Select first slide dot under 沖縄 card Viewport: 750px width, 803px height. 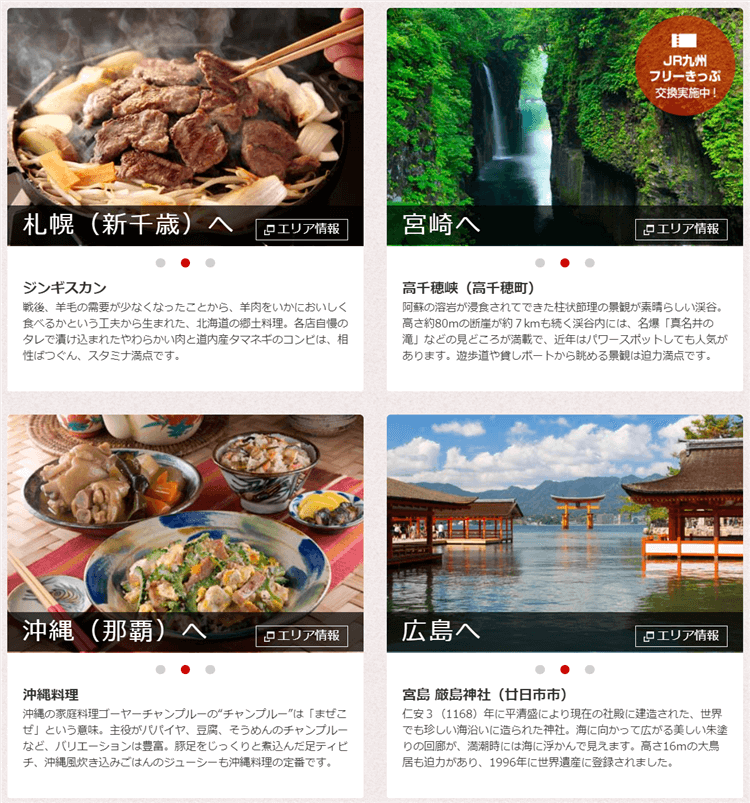161,669
